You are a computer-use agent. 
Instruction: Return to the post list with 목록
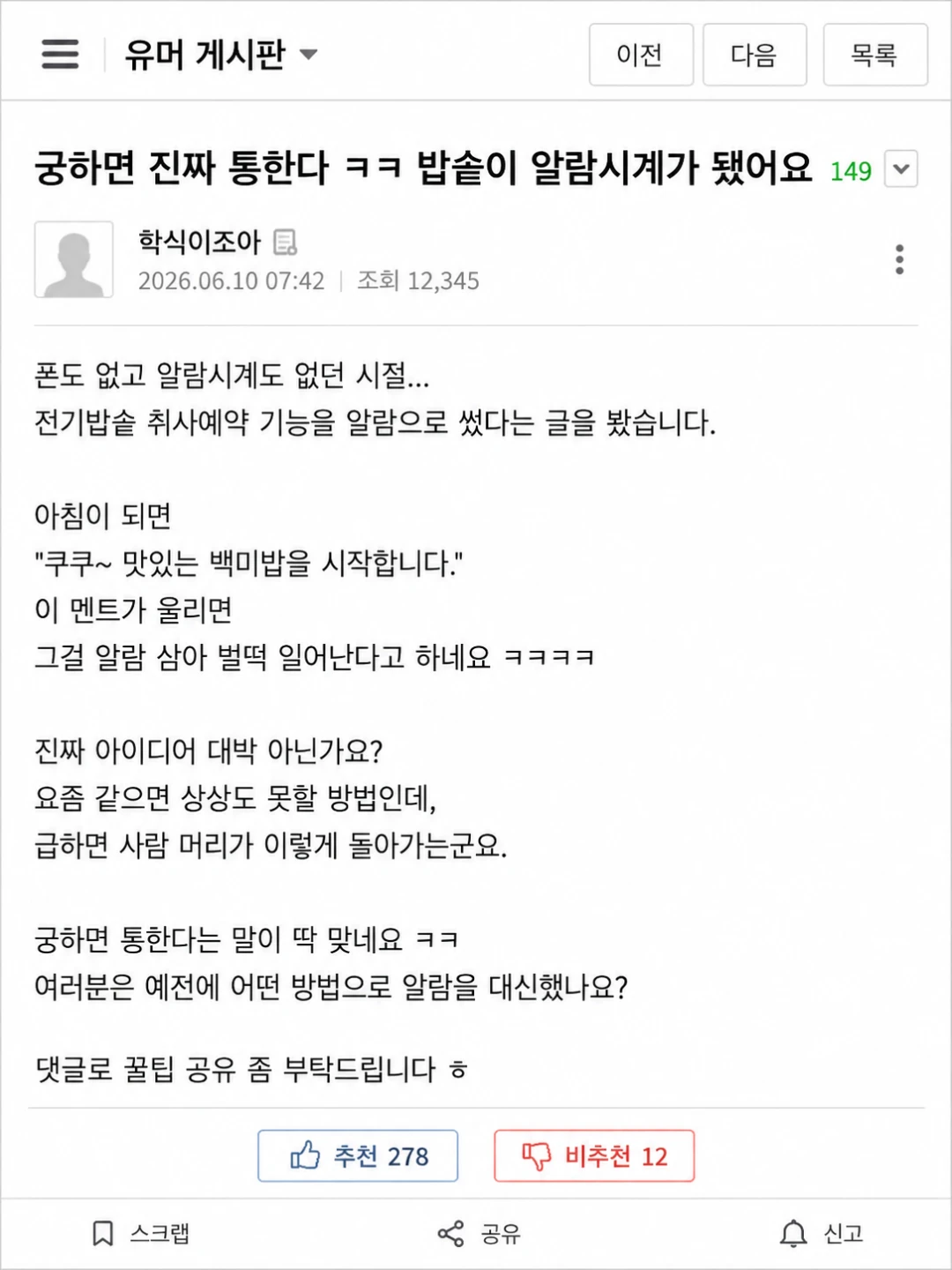pos(874,55)
